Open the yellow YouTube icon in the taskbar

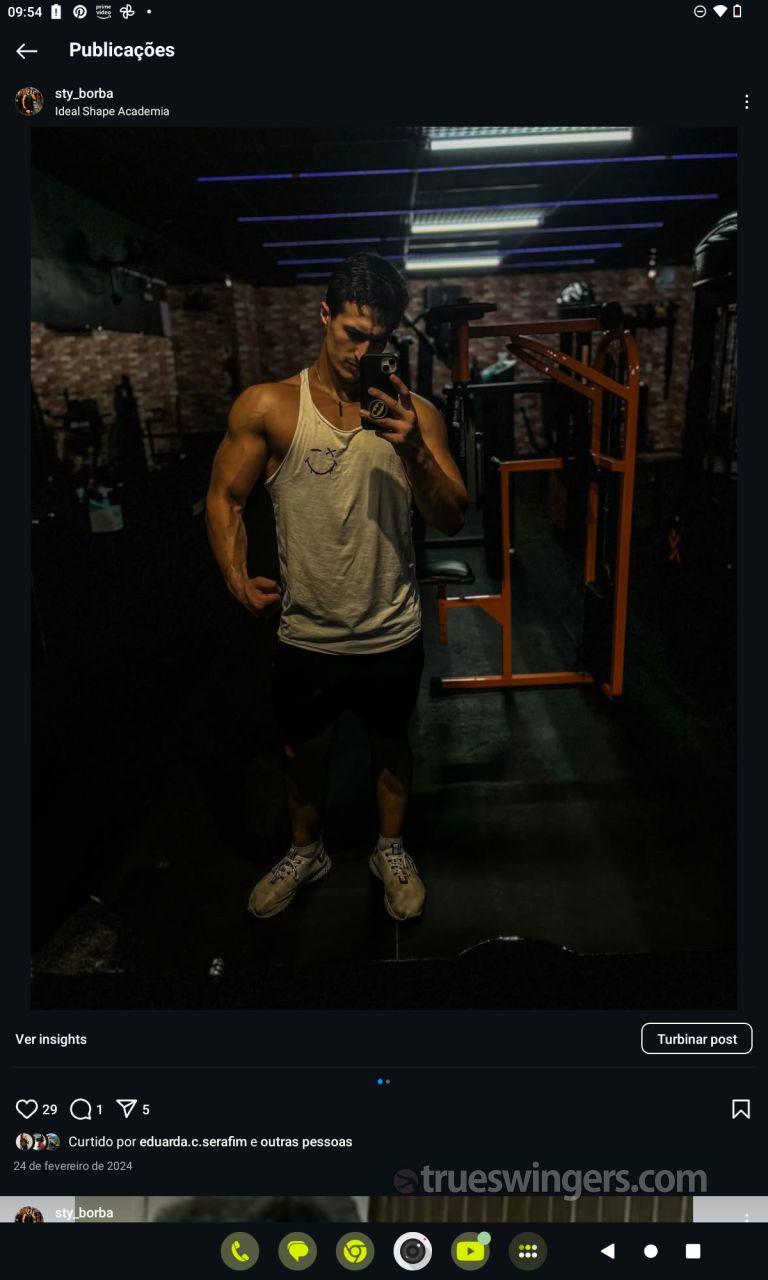click(x=470, y=1251)
